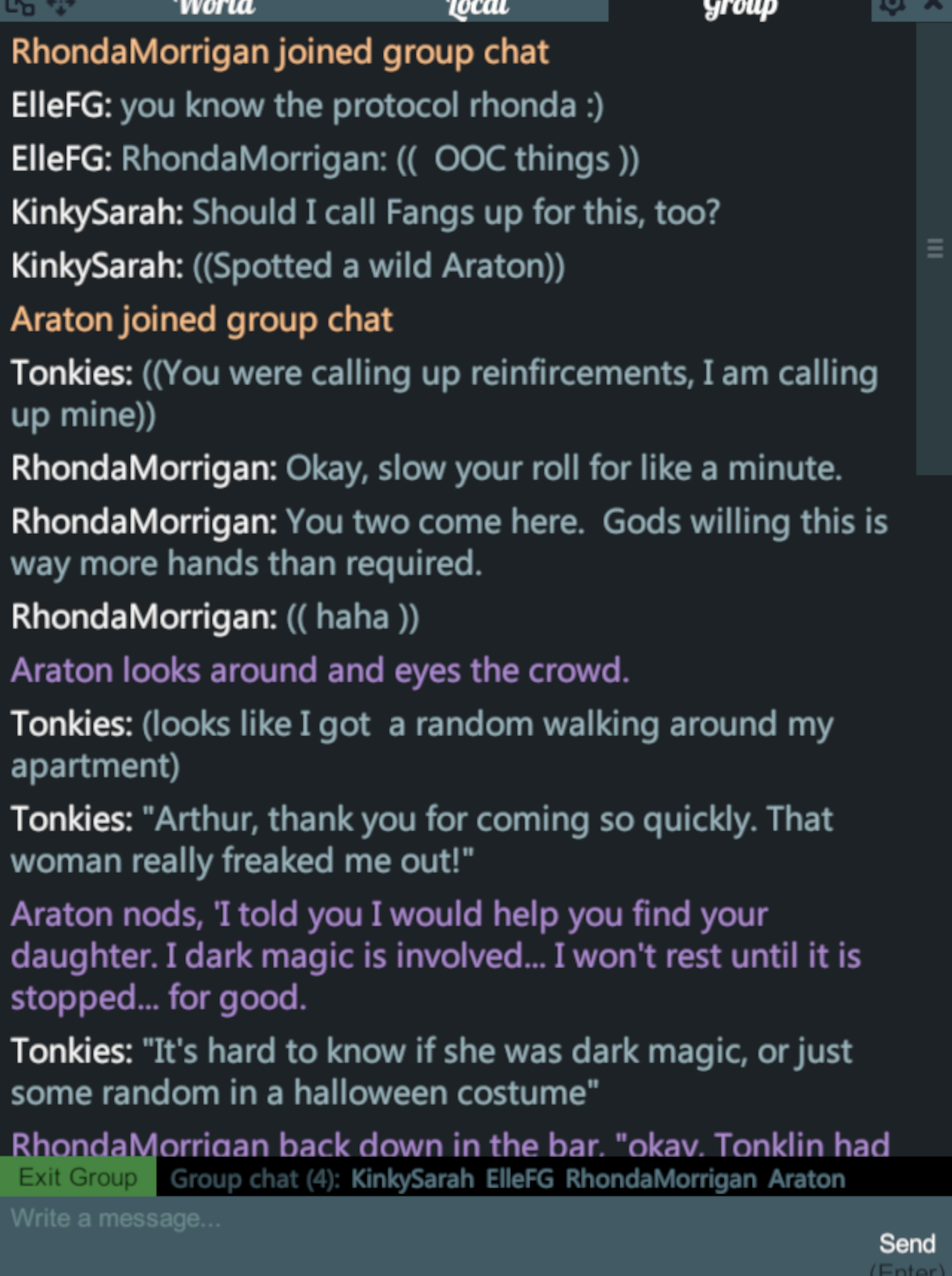Send the message
Image resolution: width=952 pixels, height=1276 pixels.
click(907, 1243)
